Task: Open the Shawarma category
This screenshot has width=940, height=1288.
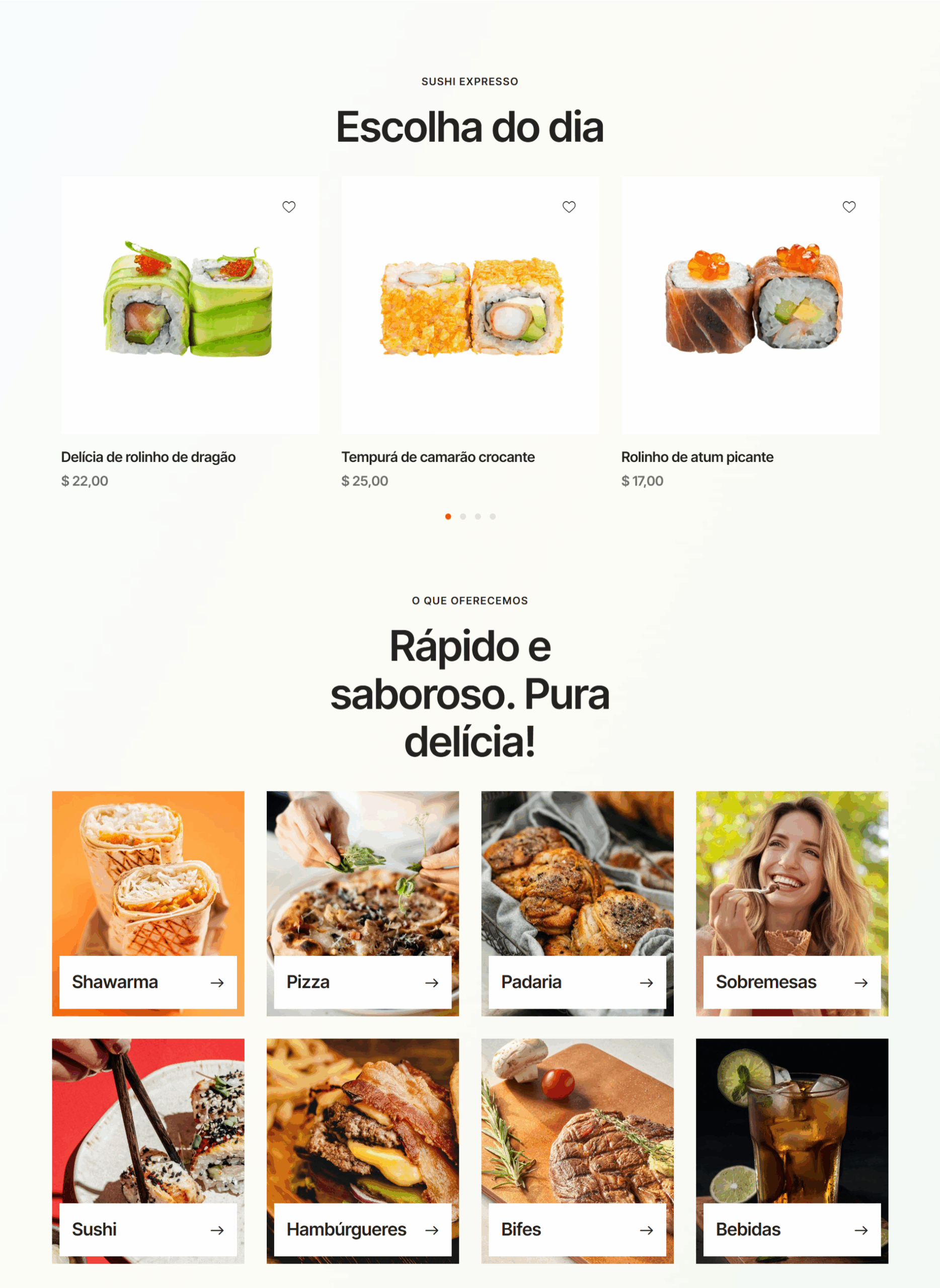Action: click(x=148, y=982)
